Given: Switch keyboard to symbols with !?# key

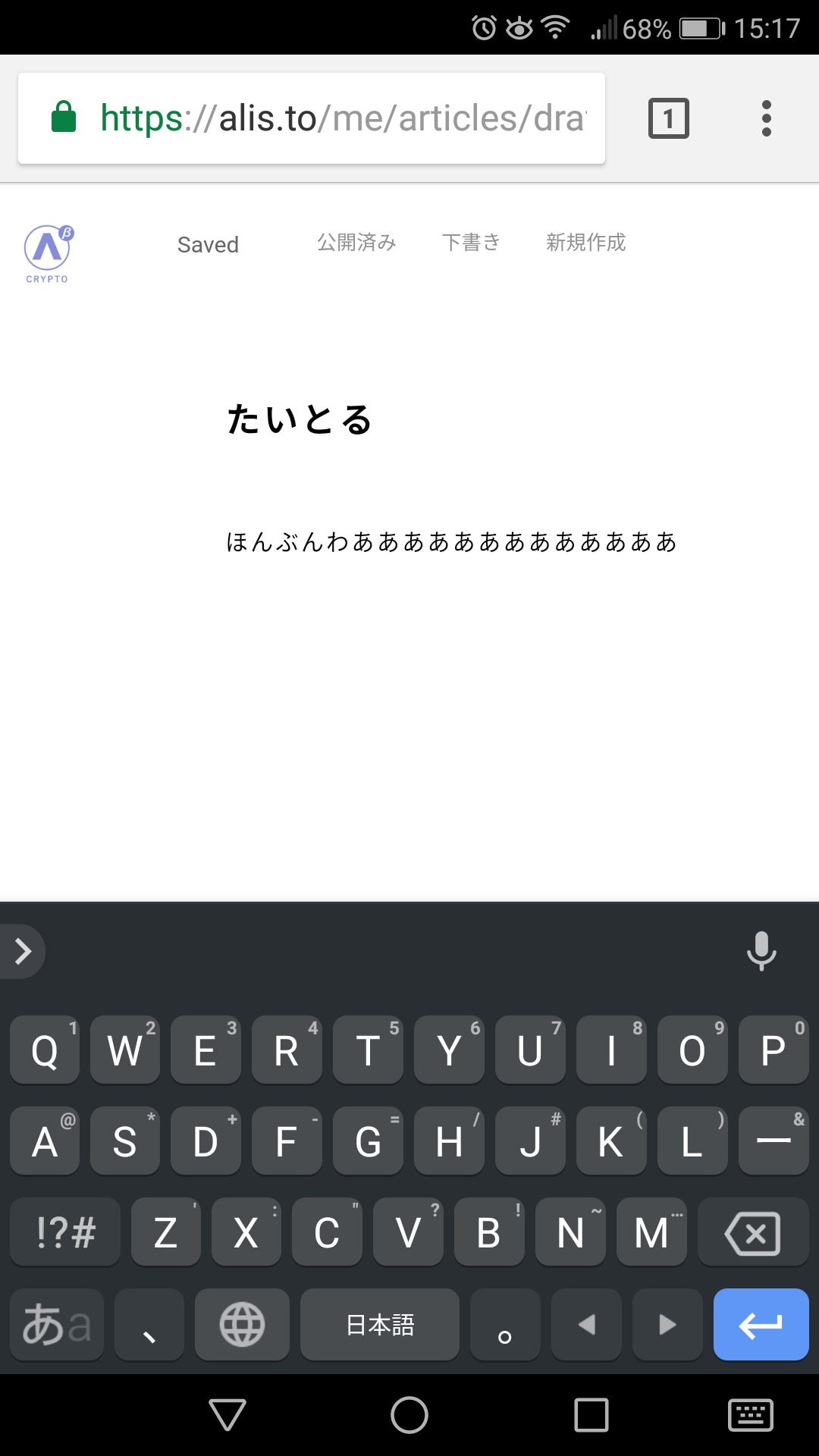Looking at the screenshot, I should 65,1232.
